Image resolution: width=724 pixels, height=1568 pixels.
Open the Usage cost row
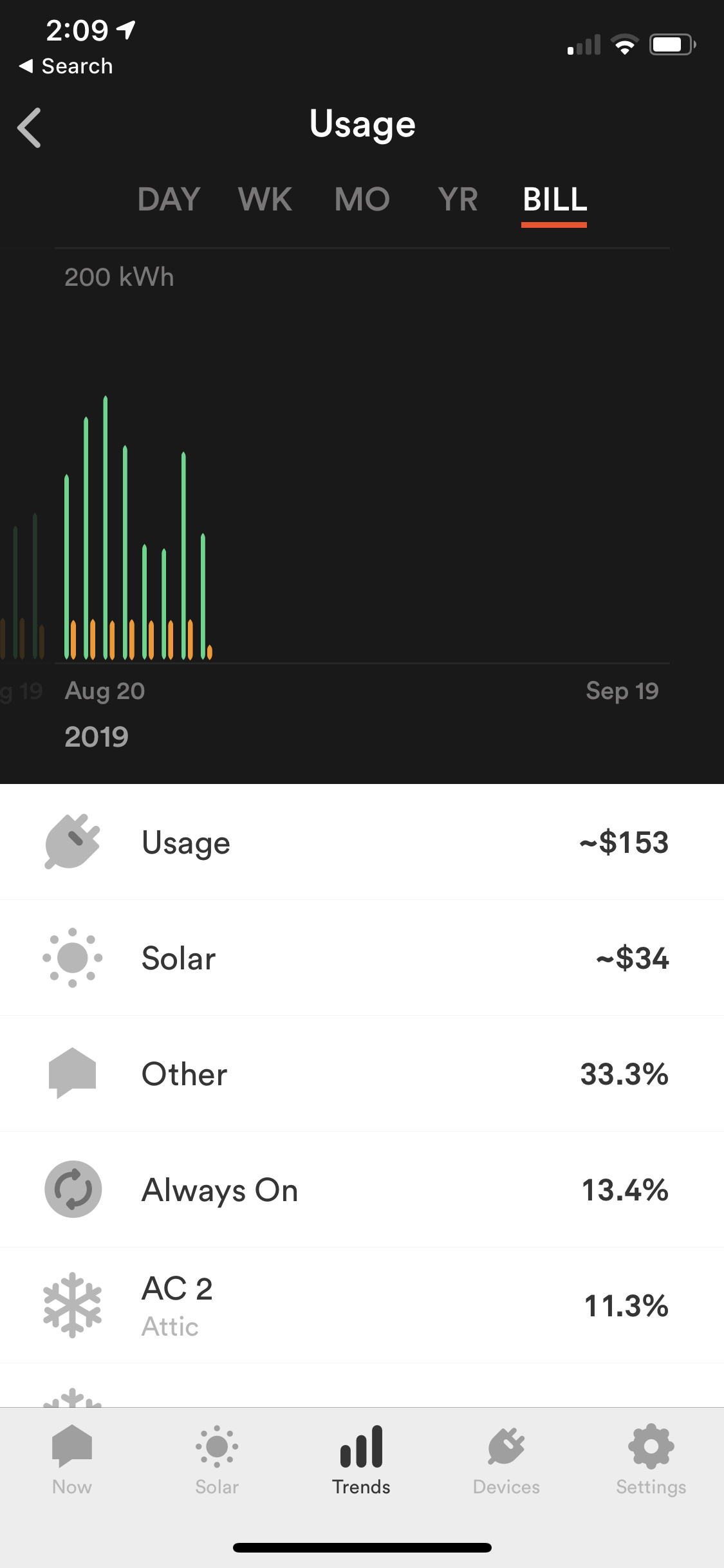pos(362,842)
